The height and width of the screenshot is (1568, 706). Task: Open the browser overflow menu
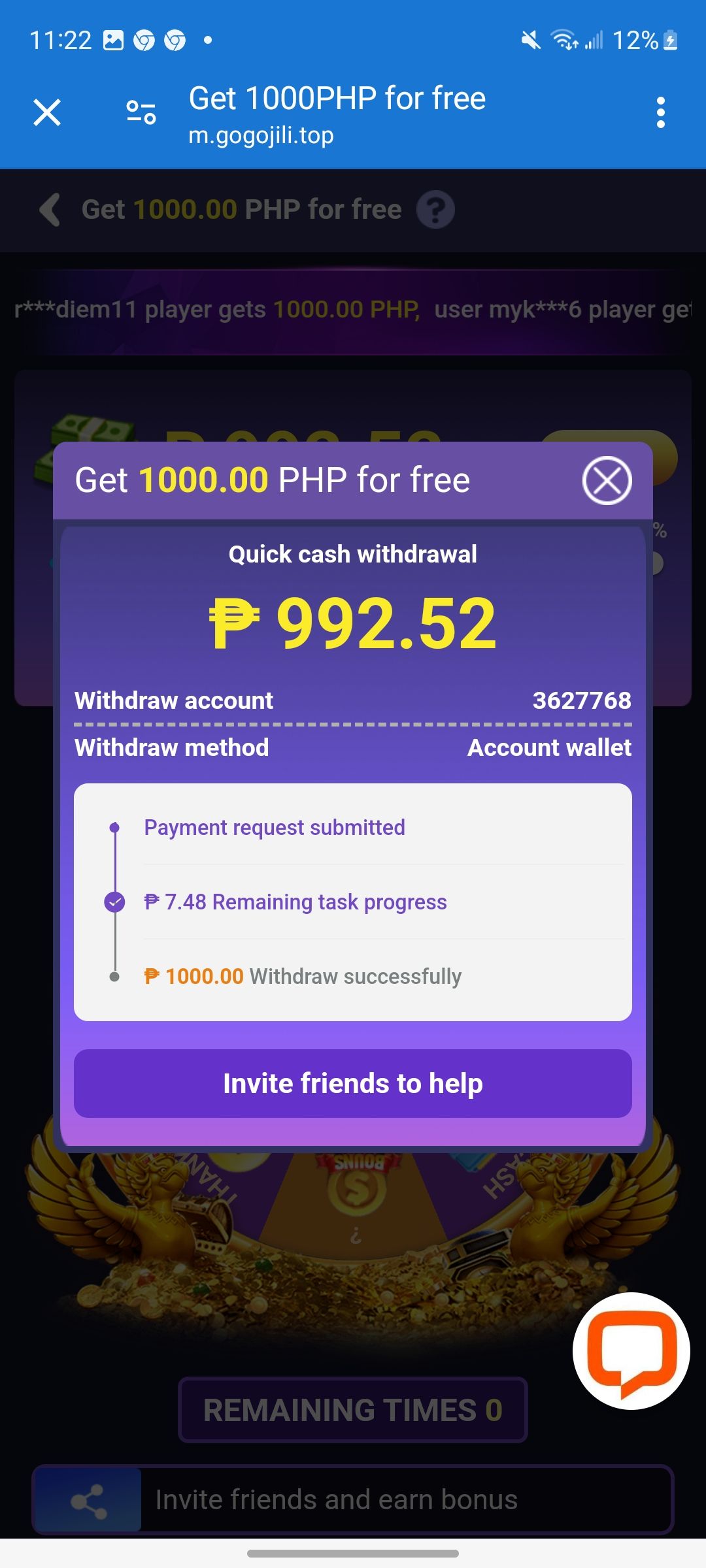(x=661, y=112)
